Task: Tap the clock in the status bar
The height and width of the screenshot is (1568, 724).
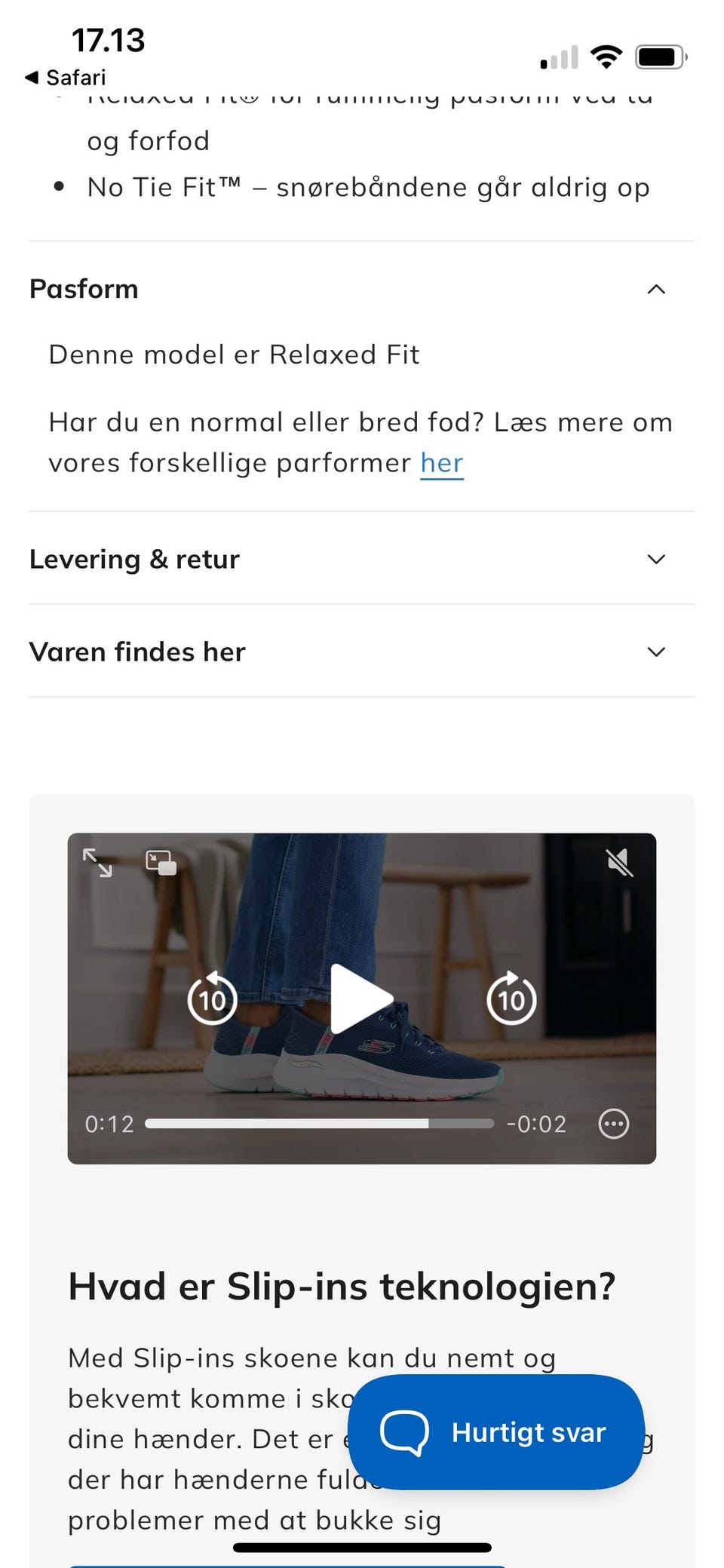Action: coord(109,41)
